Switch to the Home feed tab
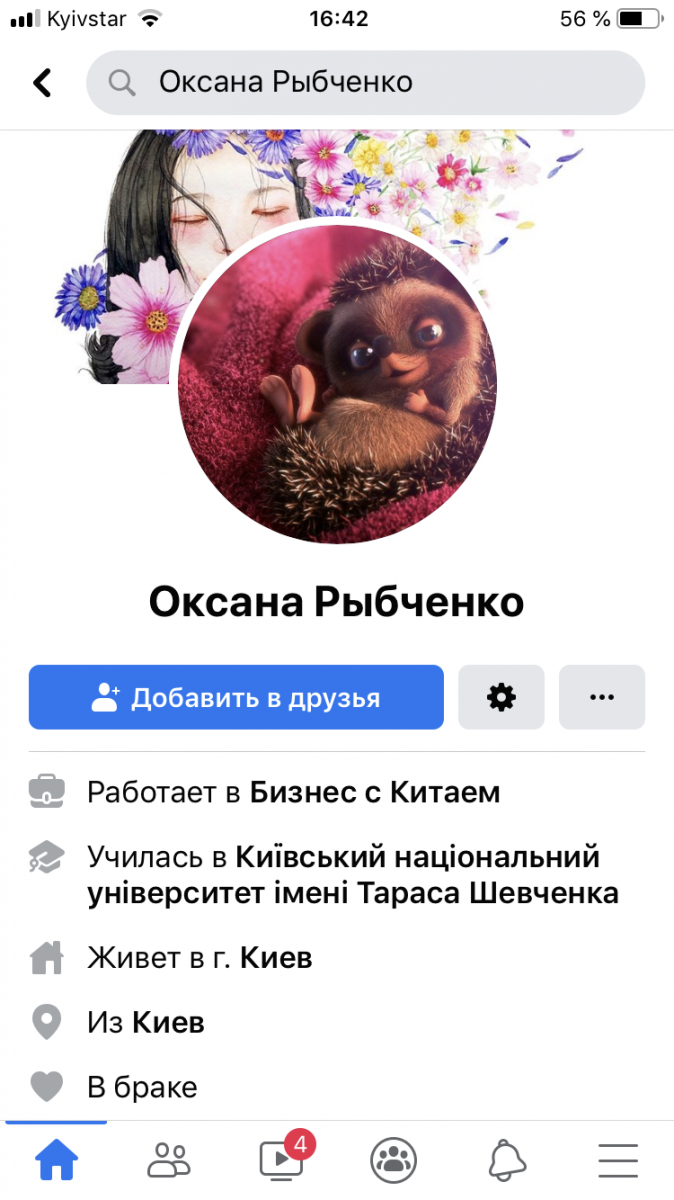The height and width of the screenshot is (1200, 674). coord(56,1160)
